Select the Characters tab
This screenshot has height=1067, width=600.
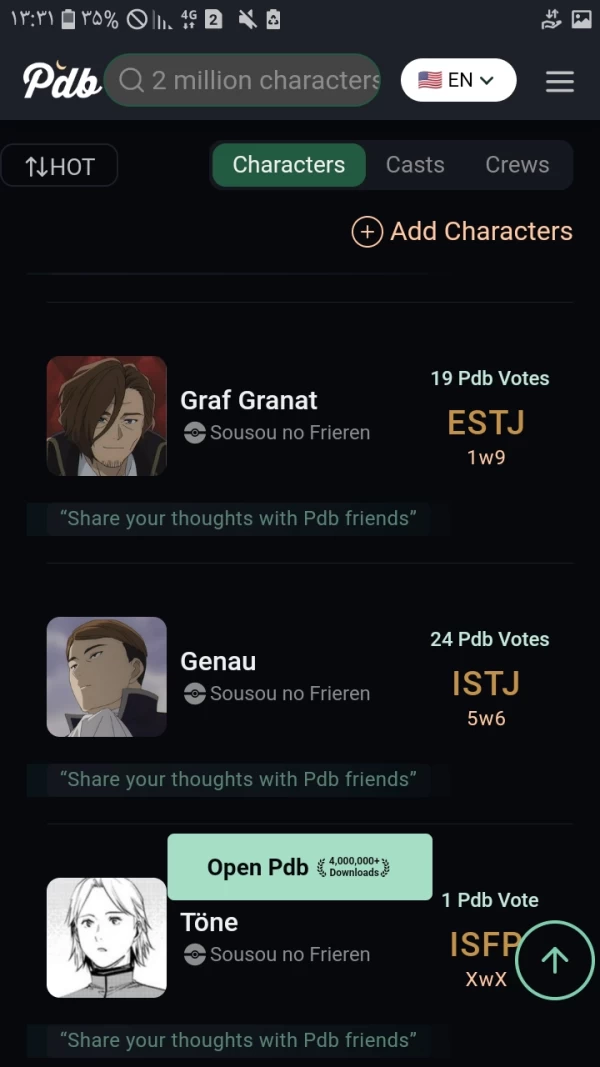[x=289, y=165]
